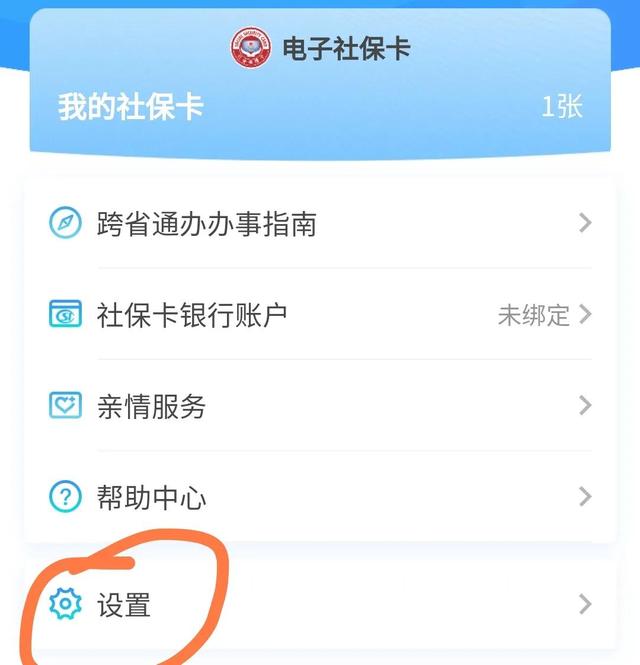Open 设置 settings row

(x=320, y=605)
